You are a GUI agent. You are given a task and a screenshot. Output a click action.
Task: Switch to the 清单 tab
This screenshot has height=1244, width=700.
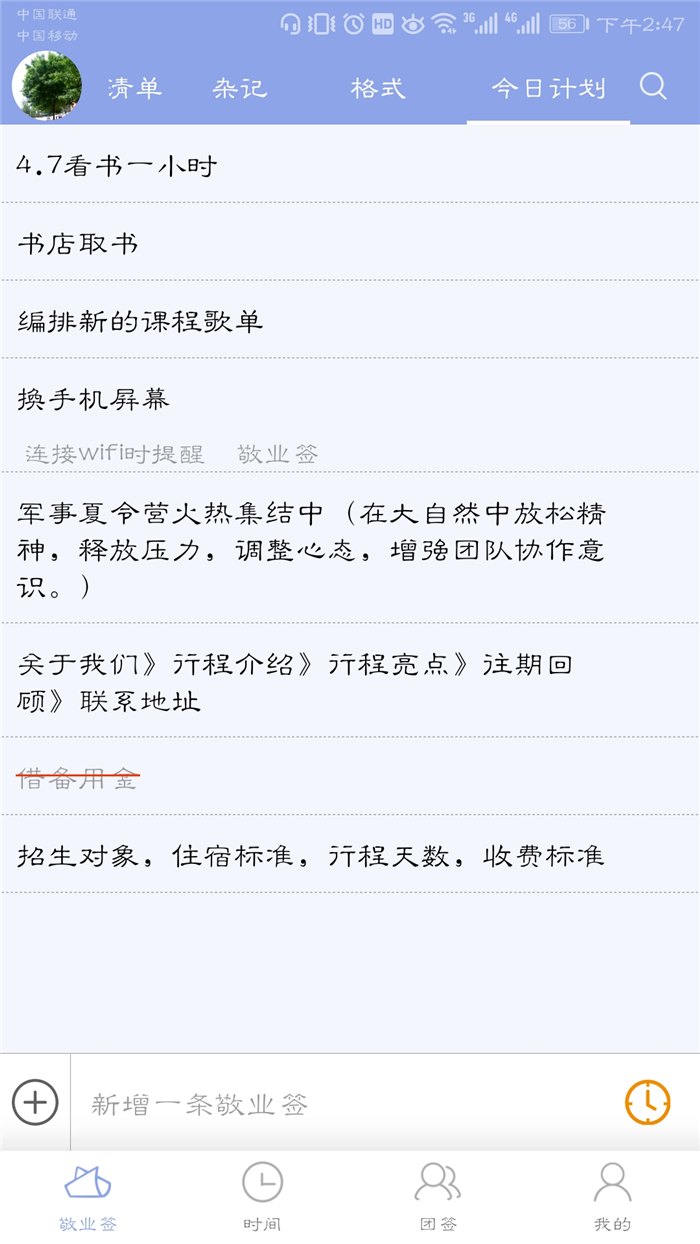pos(135,88)
